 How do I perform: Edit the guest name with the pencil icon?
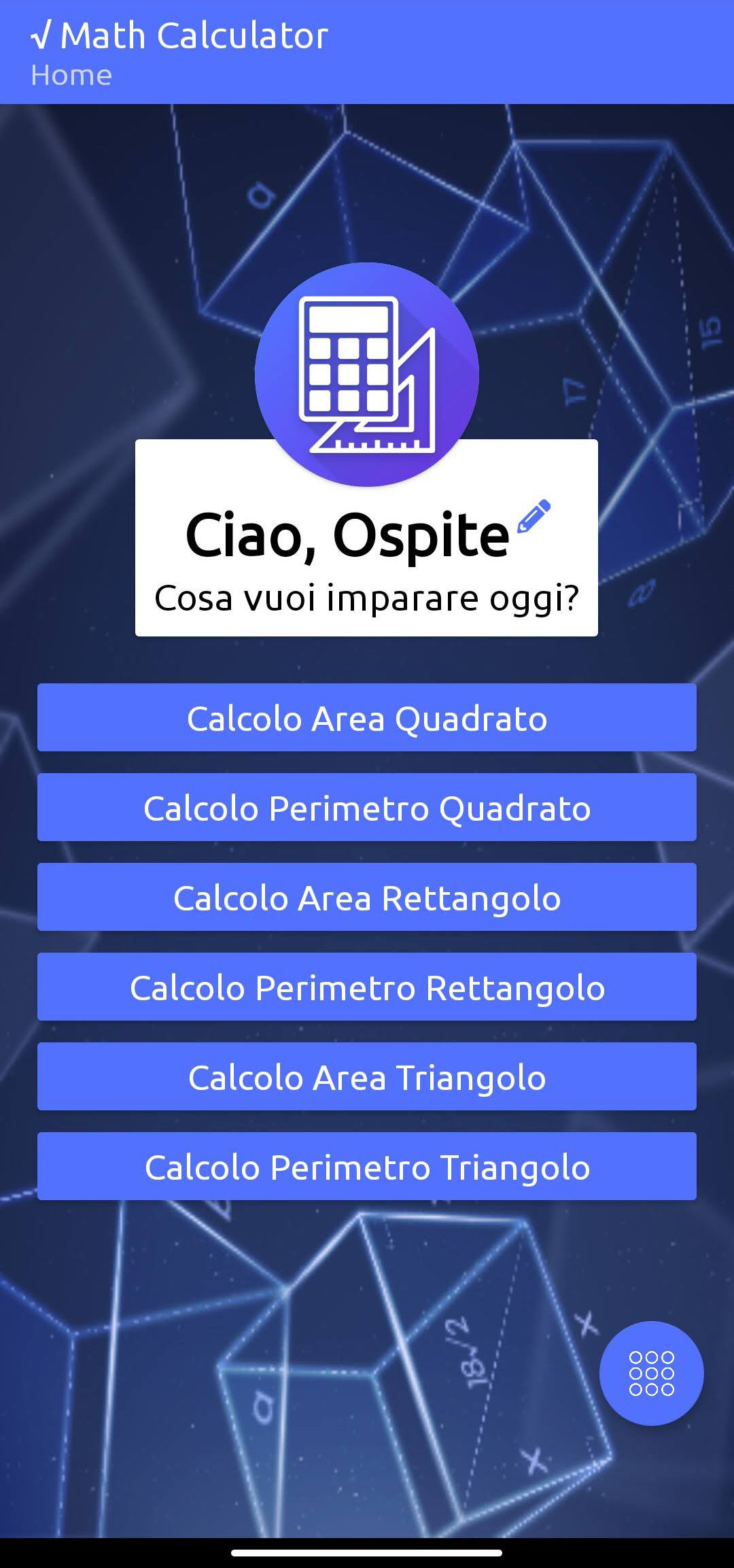pyautogui.click(x=534, y=517)
